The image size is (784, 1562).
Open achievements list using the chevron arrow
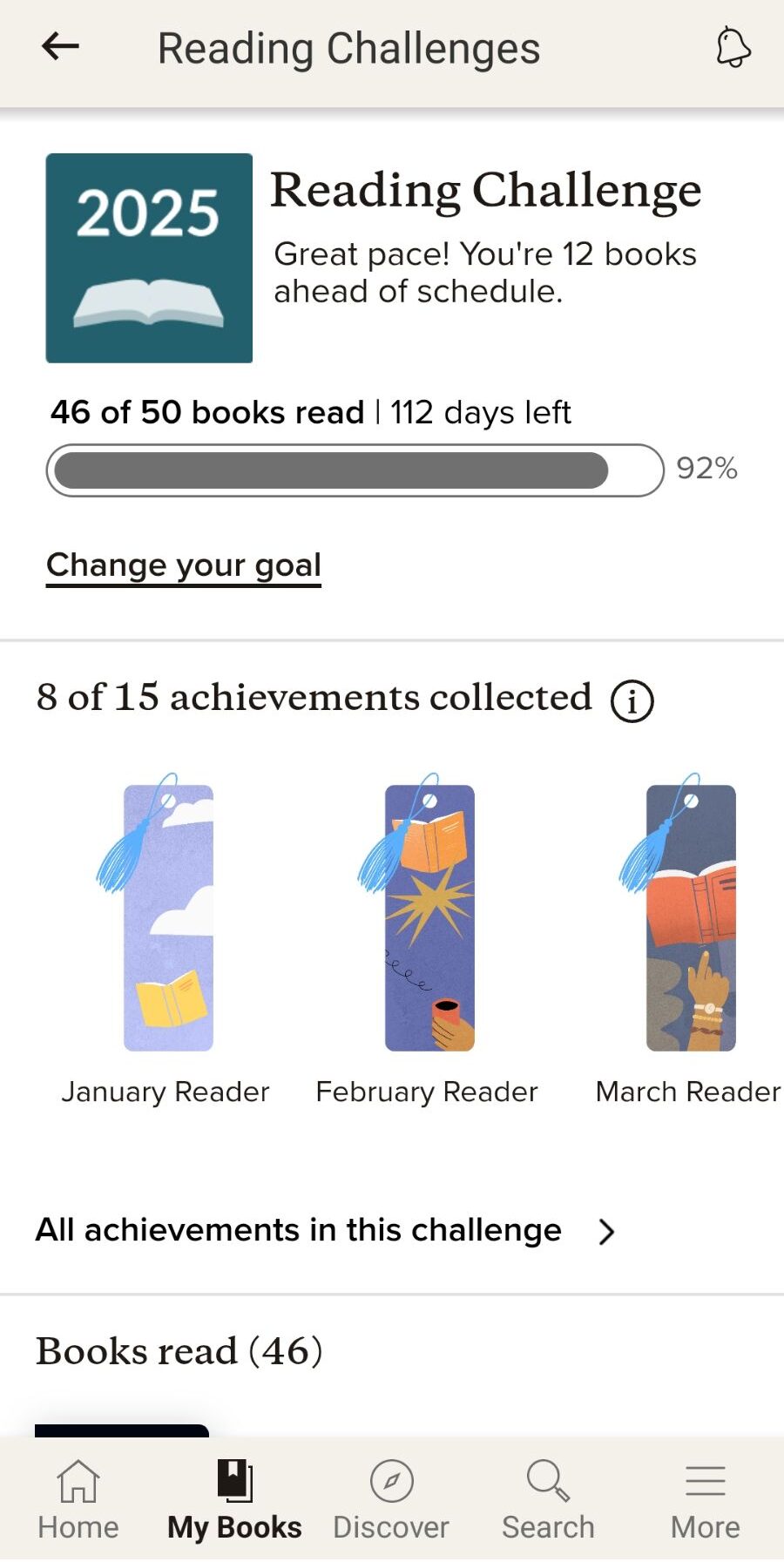point(606,1231)
